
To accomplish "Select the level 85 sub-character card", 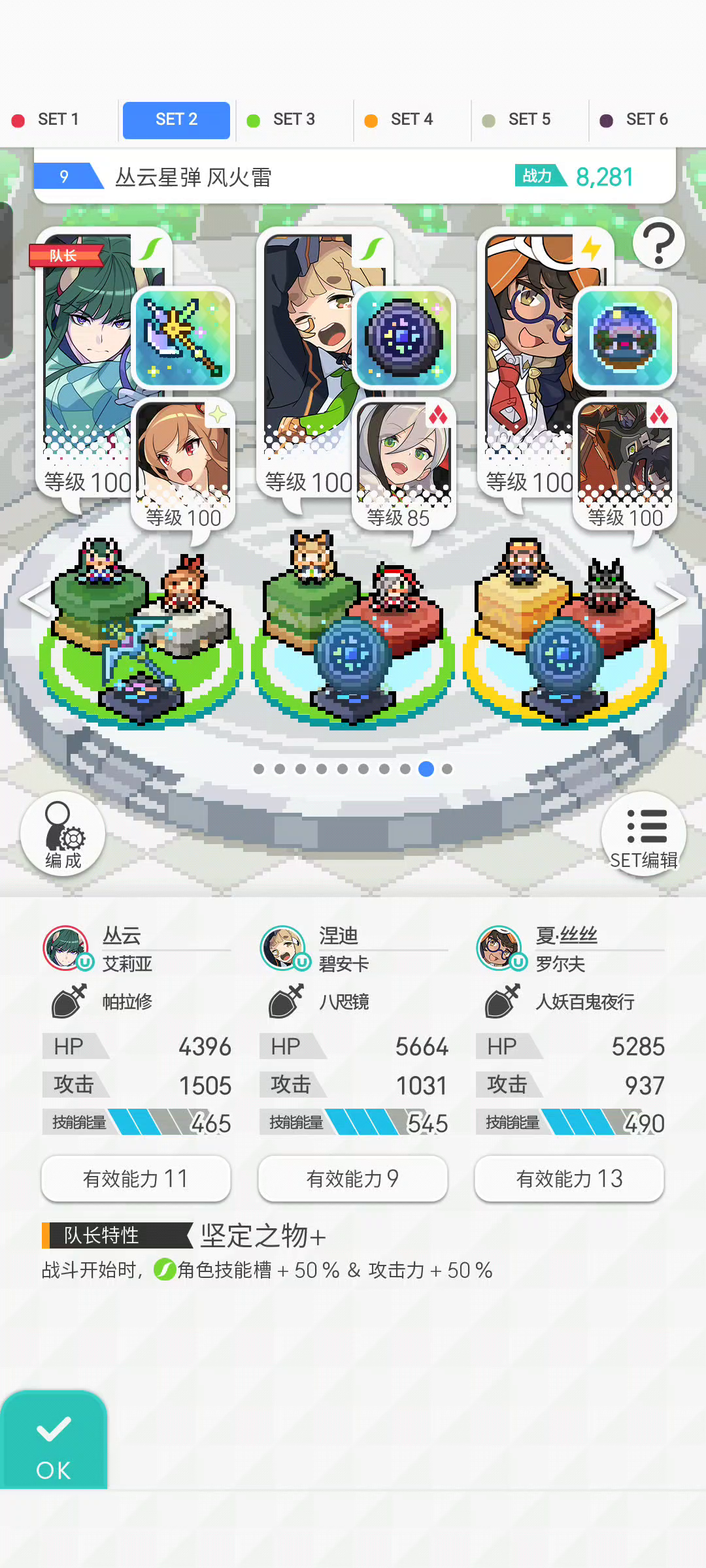I will [x=403, y=464].
